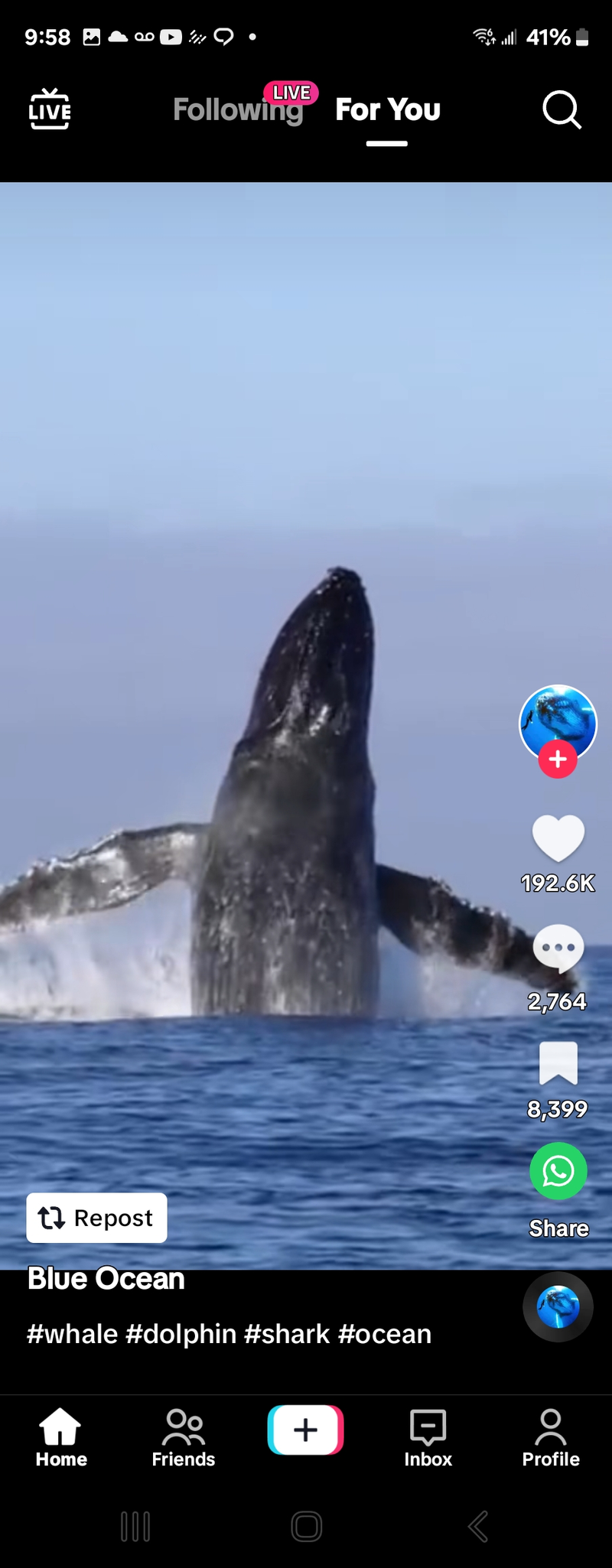Viewport: 612px width, 1568px height.
Task: Switch to the Friends tab
Action: [x=184, y=1438]
